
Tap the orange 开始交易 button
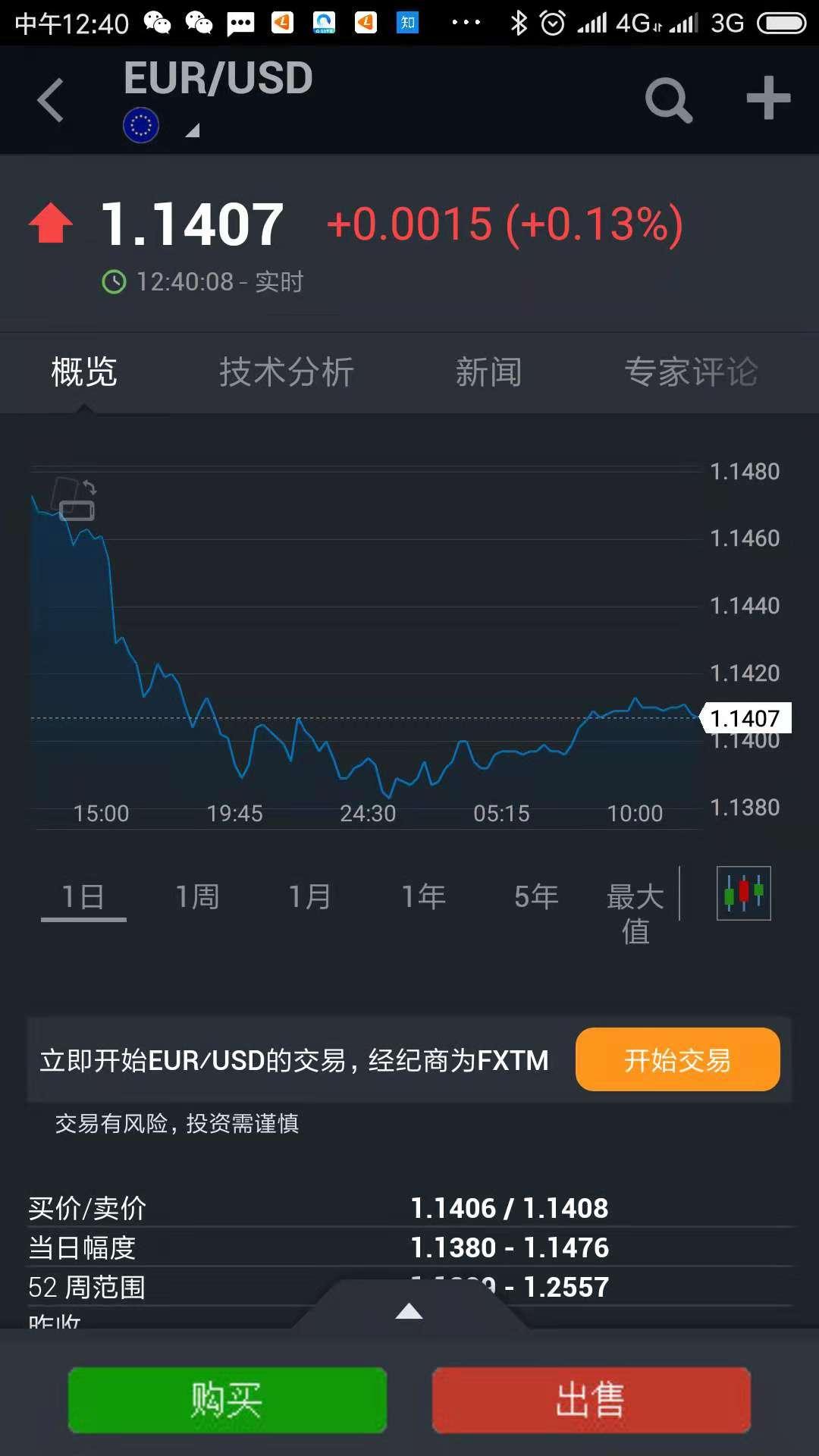click(678, 1059)
